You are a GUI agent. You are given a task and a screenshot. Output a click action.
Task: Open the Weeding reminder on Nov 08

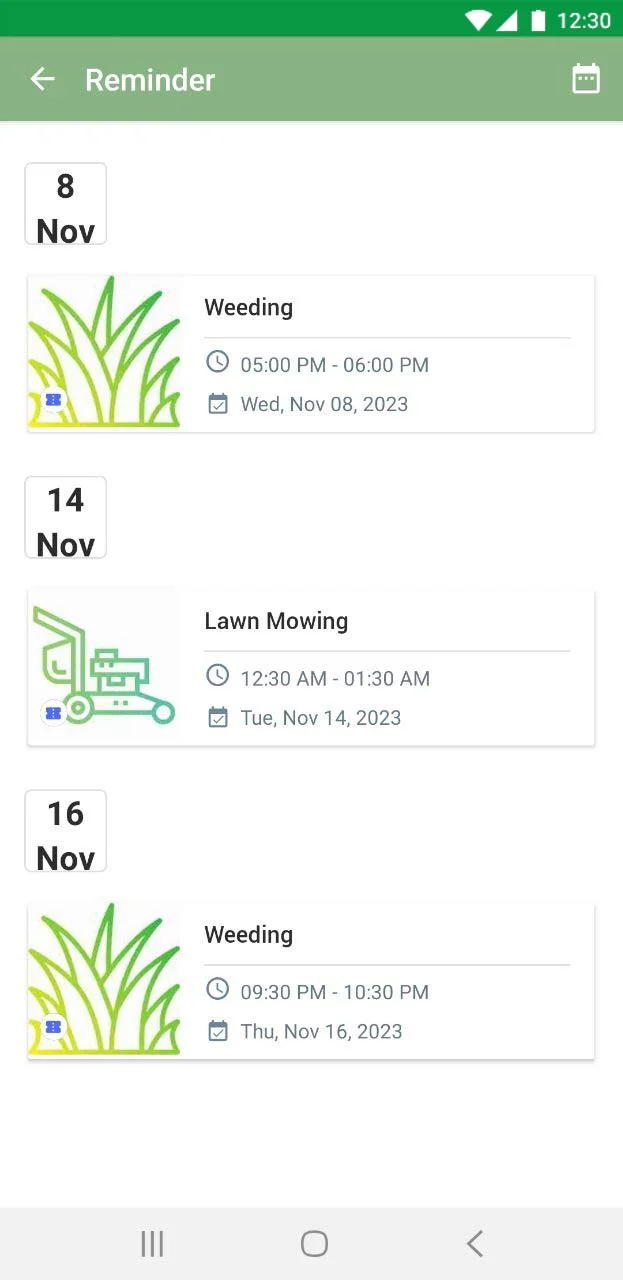311,354
